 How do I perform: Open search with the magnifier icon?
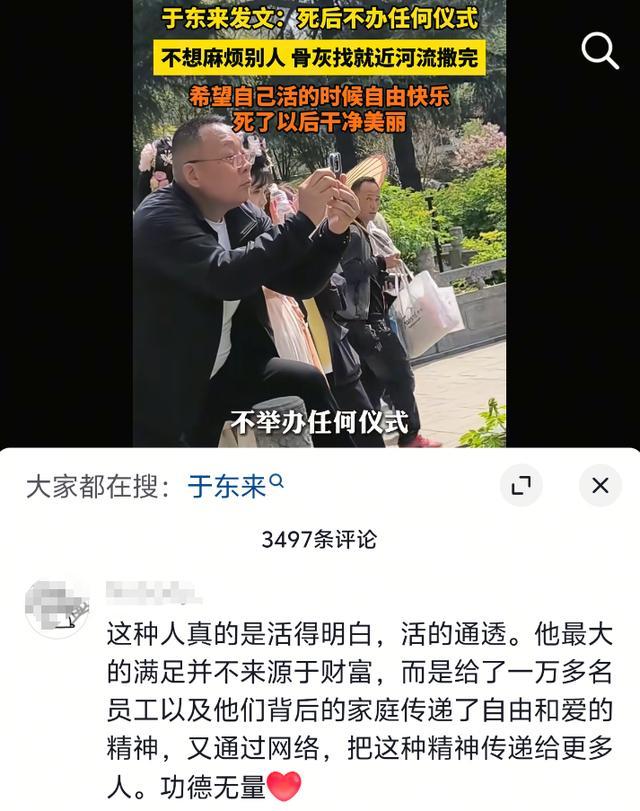coord(600,49)
